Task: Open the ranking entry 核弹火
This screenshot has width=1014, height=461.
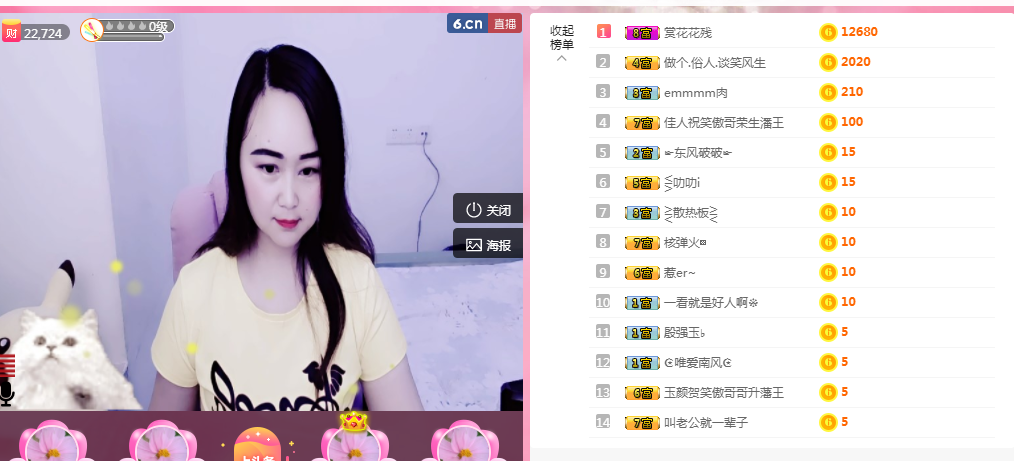Action: 686,242
